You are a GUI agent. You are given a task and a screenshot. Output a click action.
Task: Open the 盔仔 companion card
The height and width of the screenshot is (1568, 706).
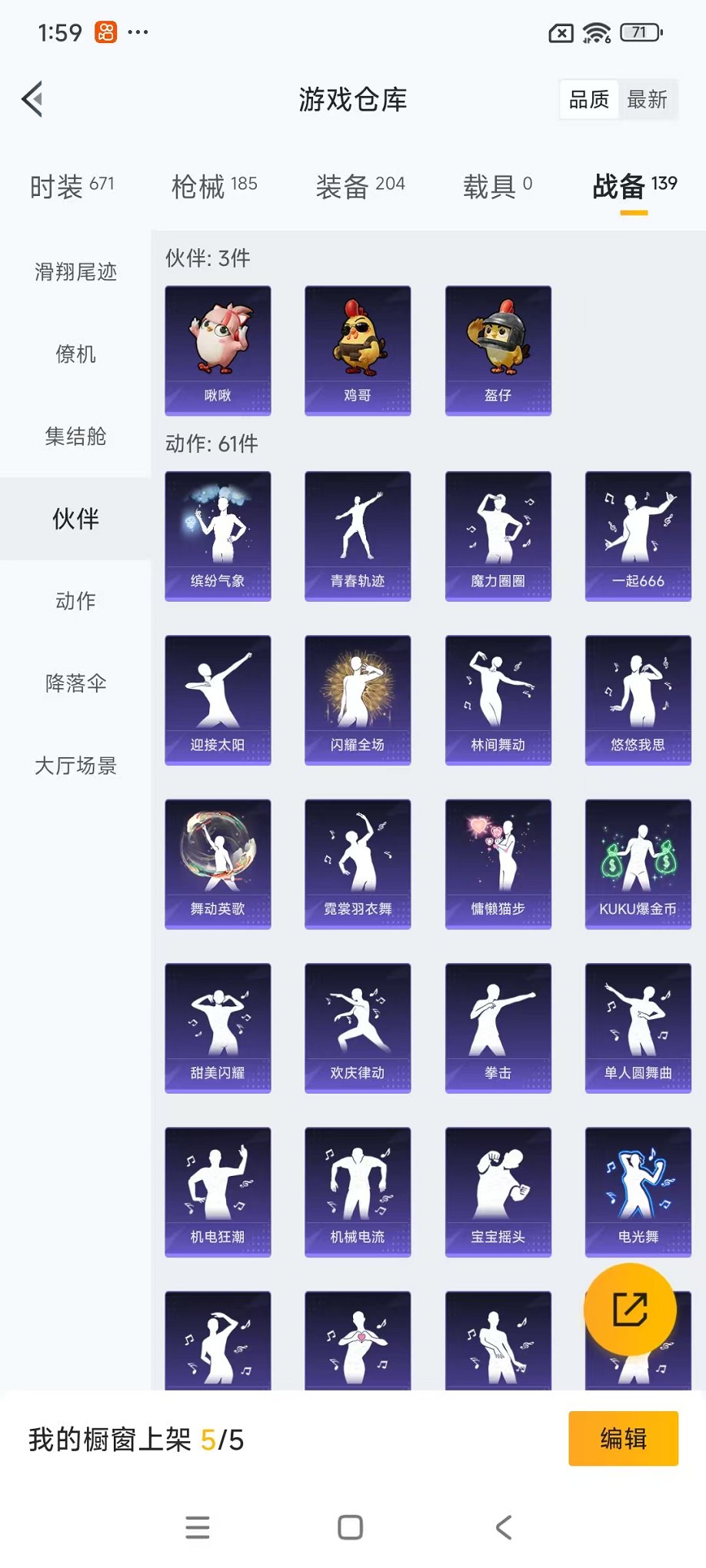tap(498, 350)
